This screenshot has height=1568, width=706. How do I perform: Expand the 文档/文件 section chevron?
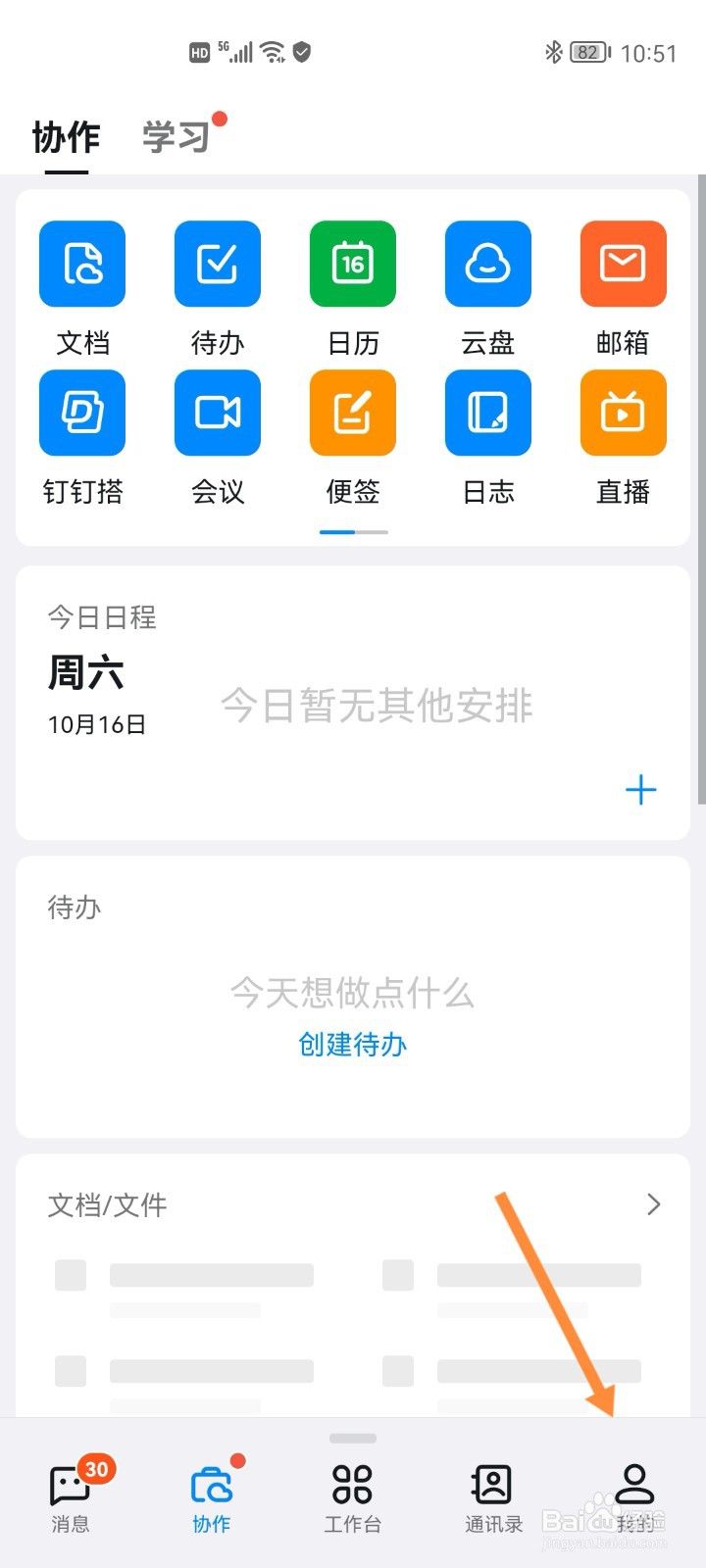tap(654, 1204)
